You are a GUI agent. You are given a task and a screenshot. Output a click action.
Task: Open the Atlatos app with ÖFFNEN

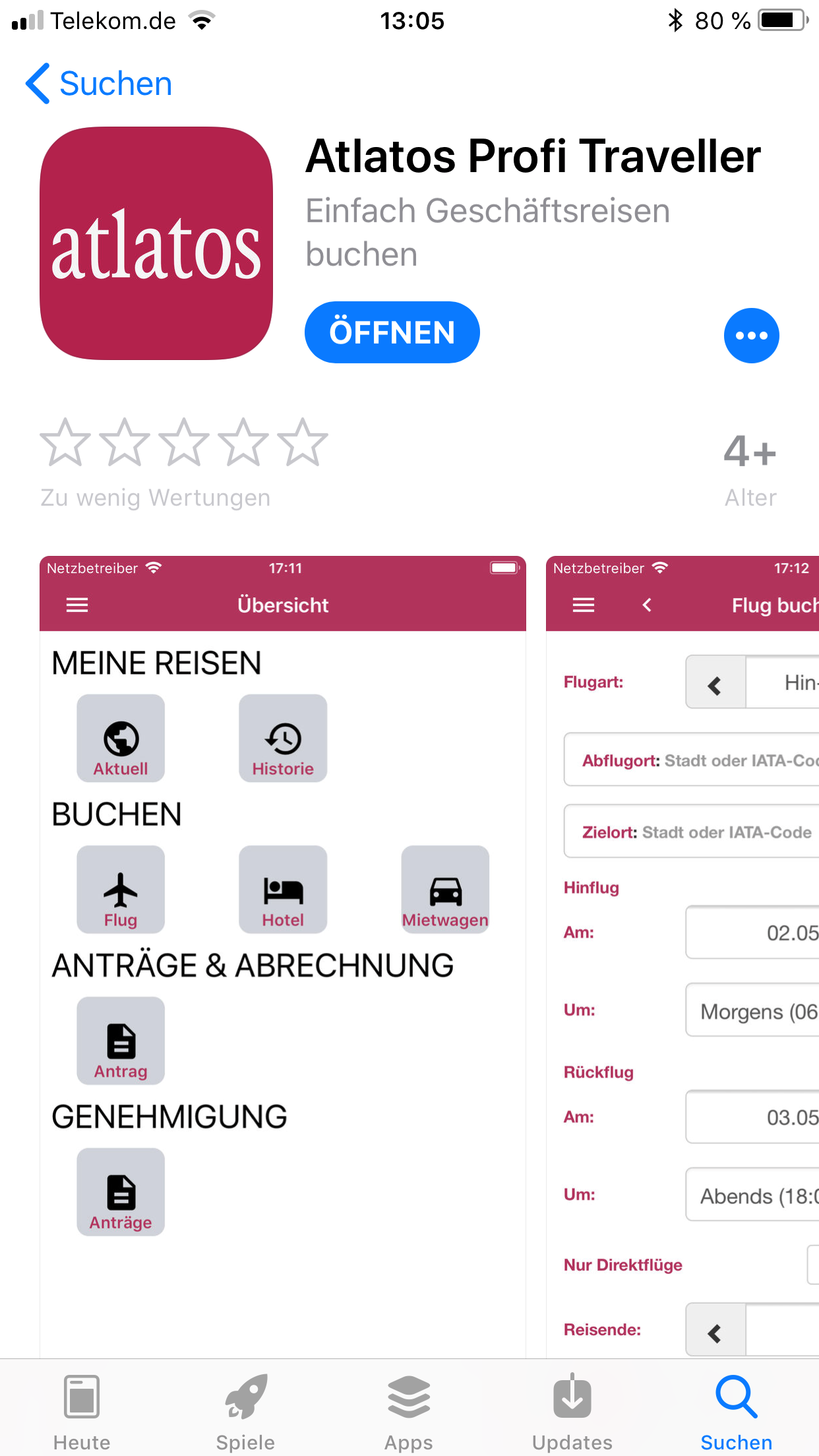[392, 332]
